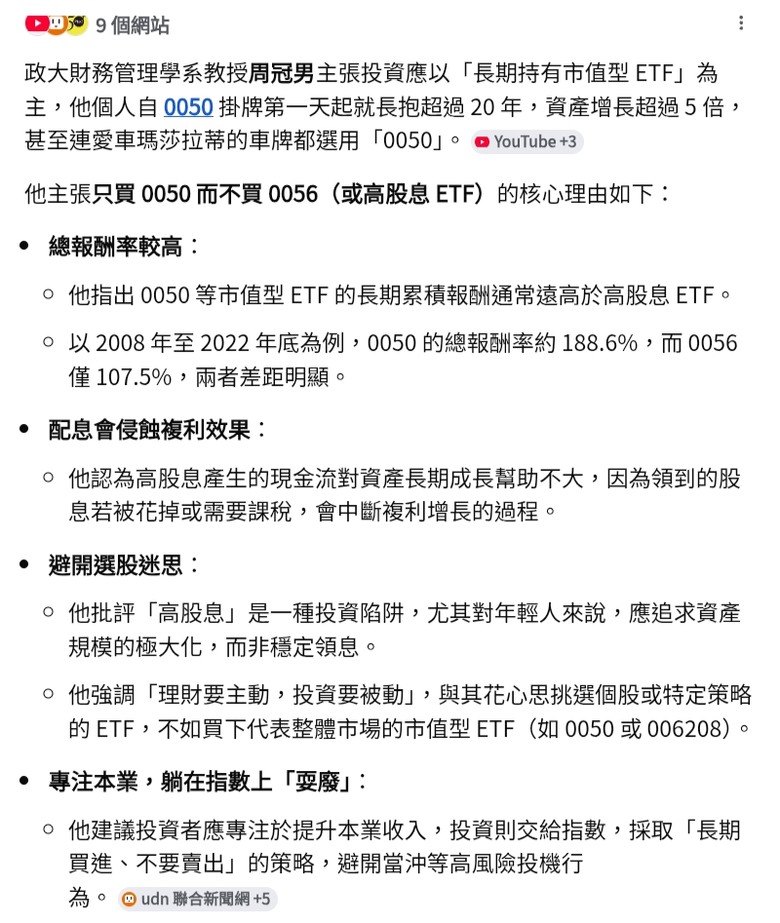This screenshot has width=780, height=923.
Task: Open the 9 個網站 sources list
Action: [x=98, y=24]
